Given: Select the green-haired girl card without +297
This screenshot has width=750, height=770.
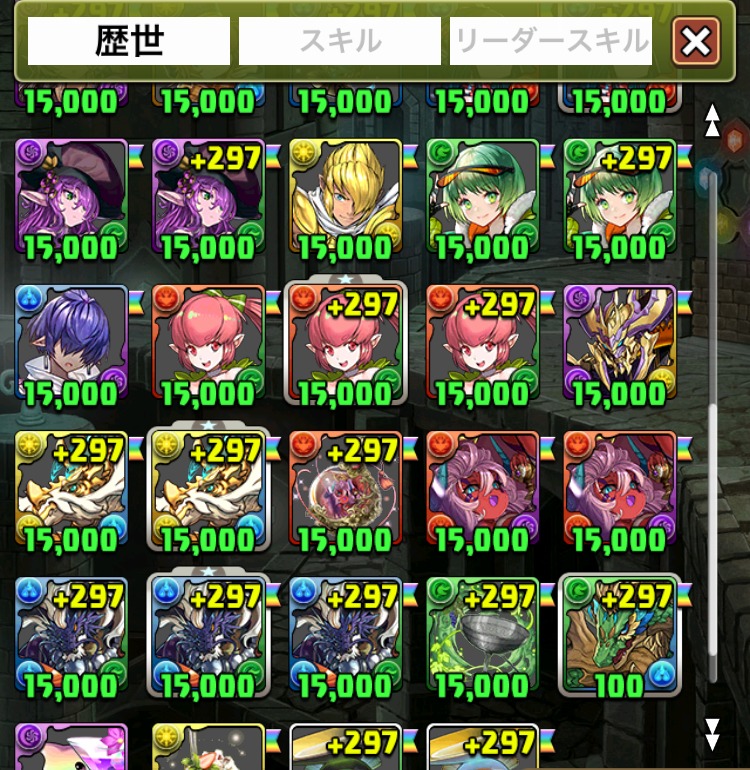Looking at the screenshot, I should [482, 200].
